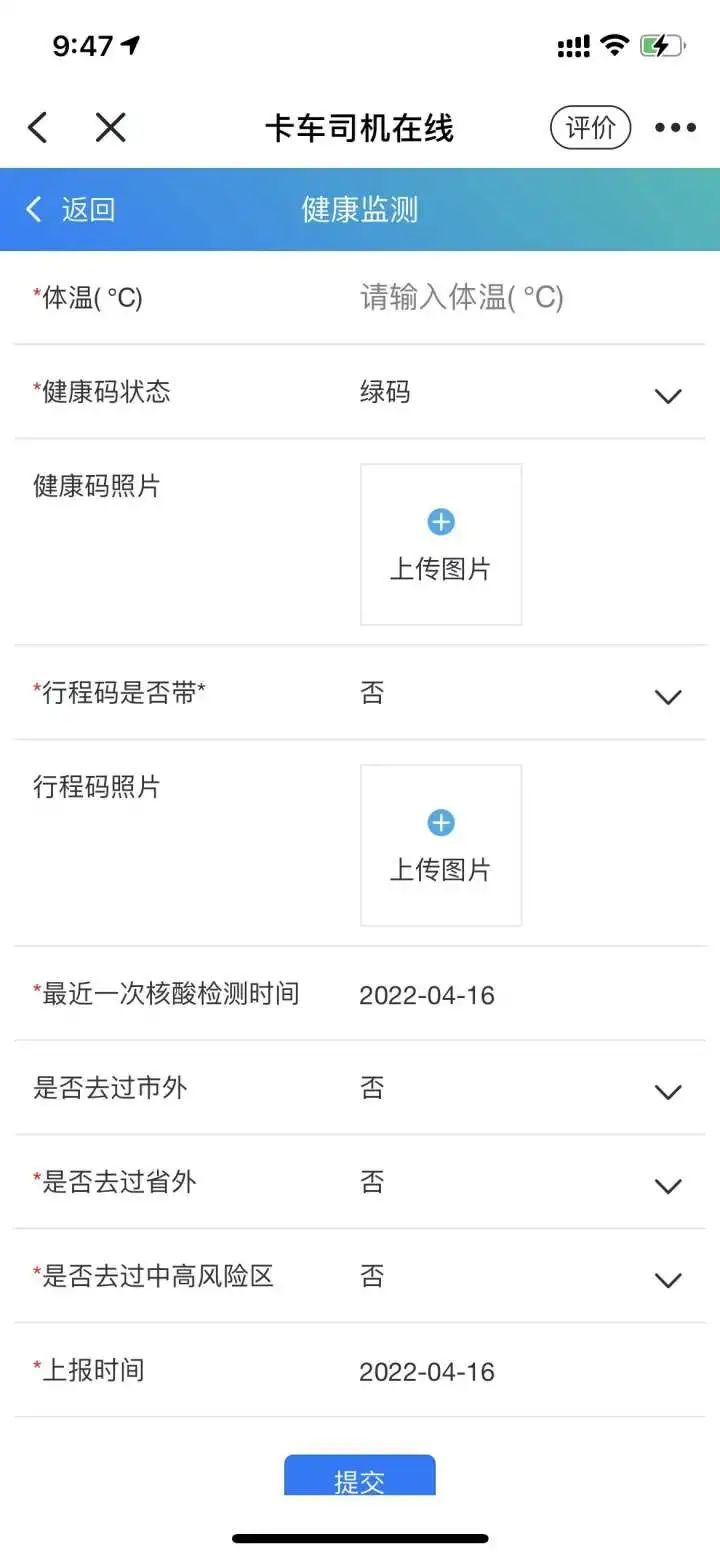This screenshot has height=1558, width=720.
Task: Tap the 评价 rating button
Action: click(x=590, y=127)
